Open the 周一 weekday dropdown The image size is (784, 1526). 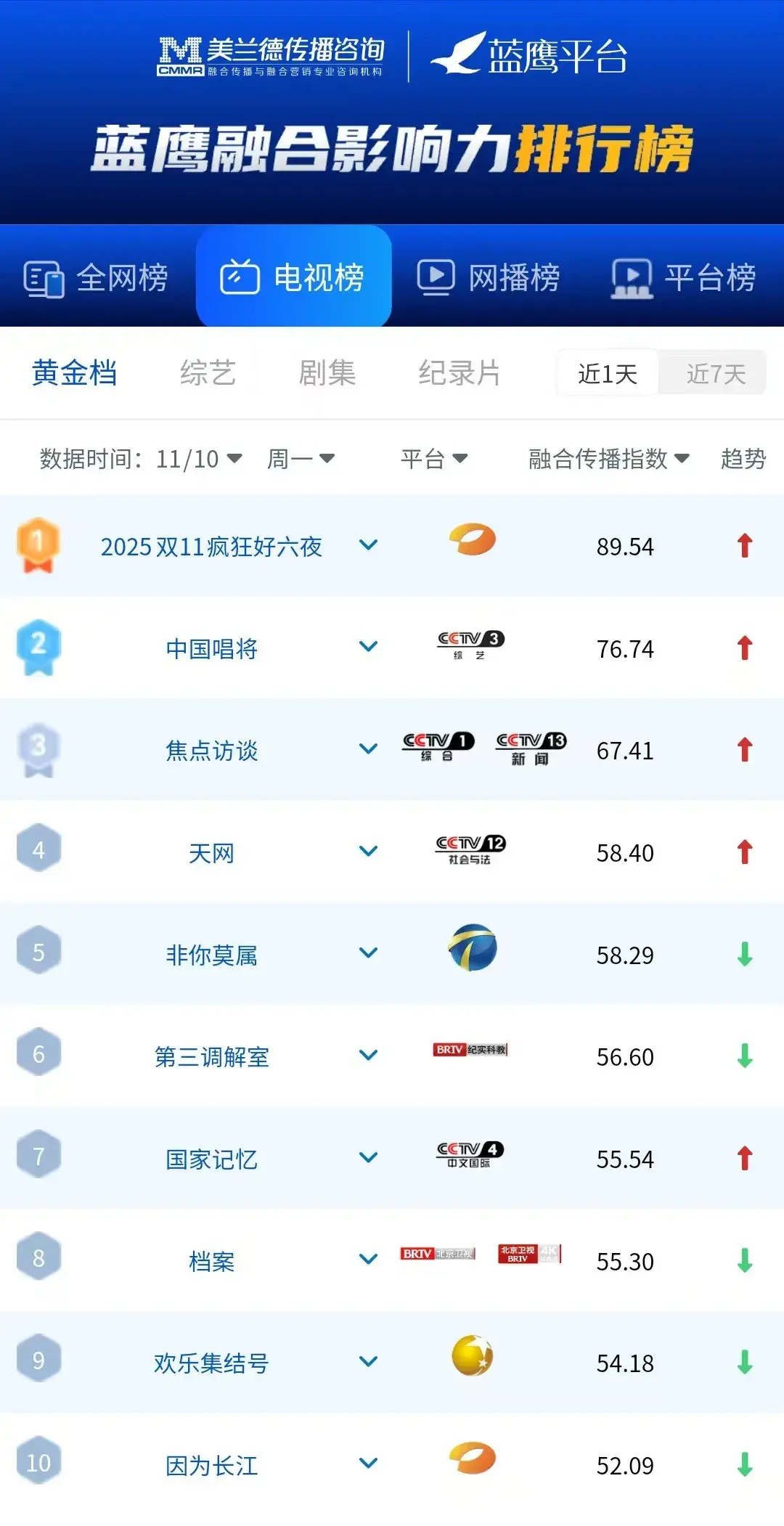click(x=301, y=459)
